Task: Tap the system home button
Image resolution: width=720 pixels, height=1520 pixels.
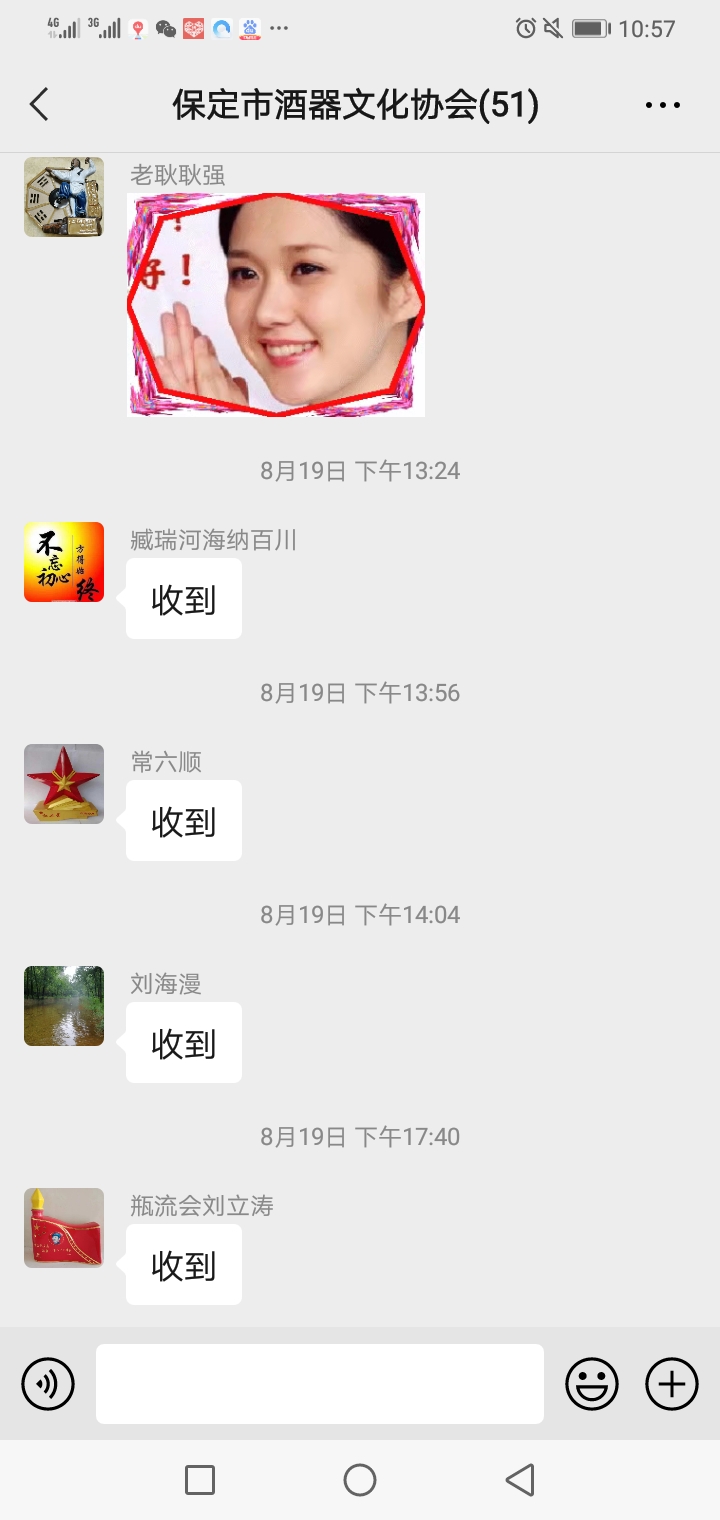Action: pos(360,1480)
